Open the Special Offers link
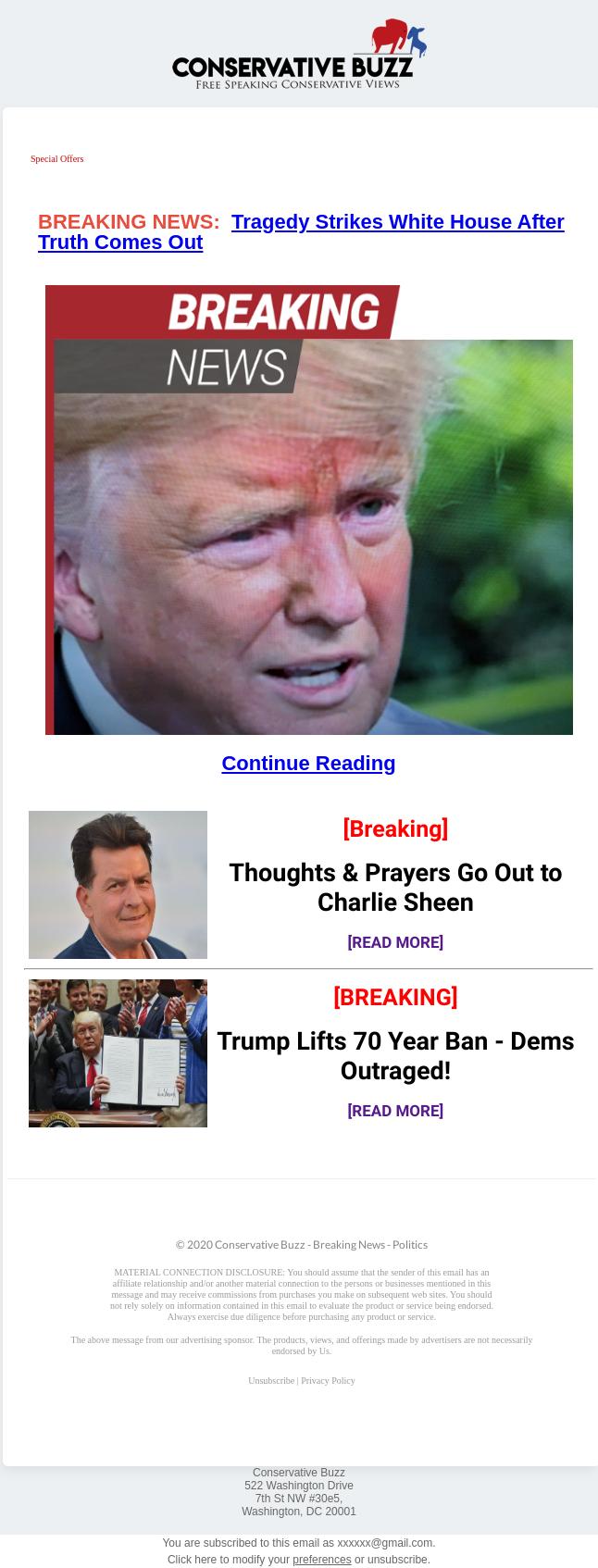 [x=56, y=159]
